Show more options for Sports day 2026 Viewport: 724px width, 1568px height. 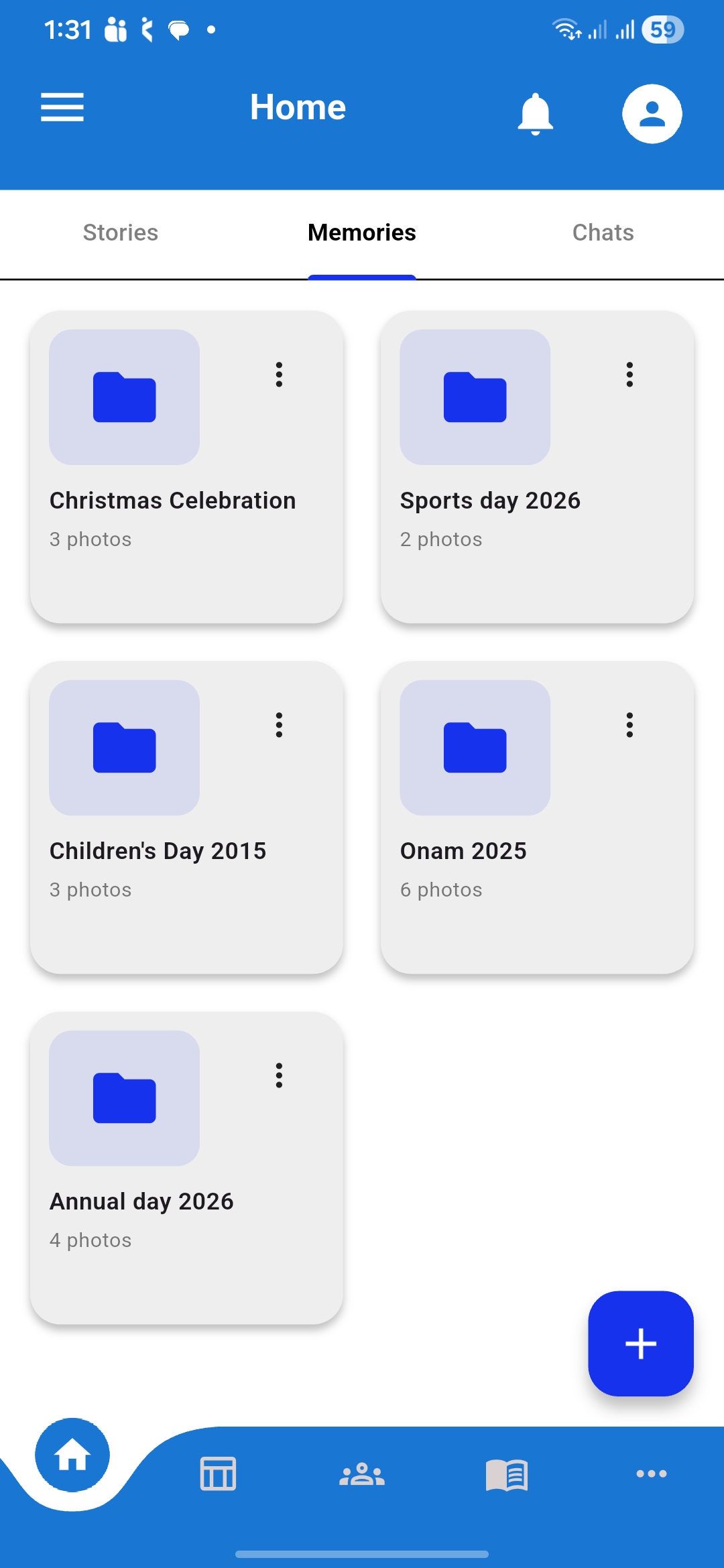(629, 375)
